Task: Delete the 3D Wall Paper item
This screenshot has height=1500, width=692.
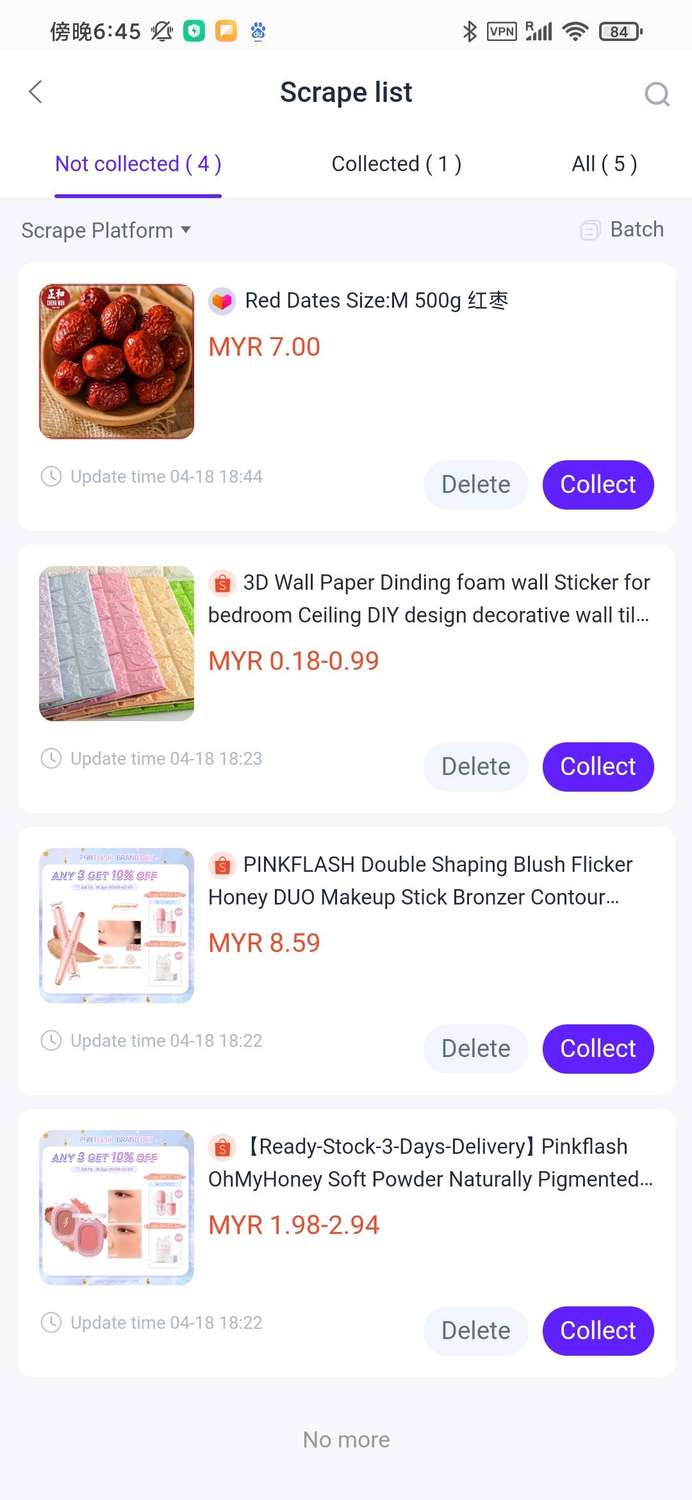Action: tap(476, 767)
